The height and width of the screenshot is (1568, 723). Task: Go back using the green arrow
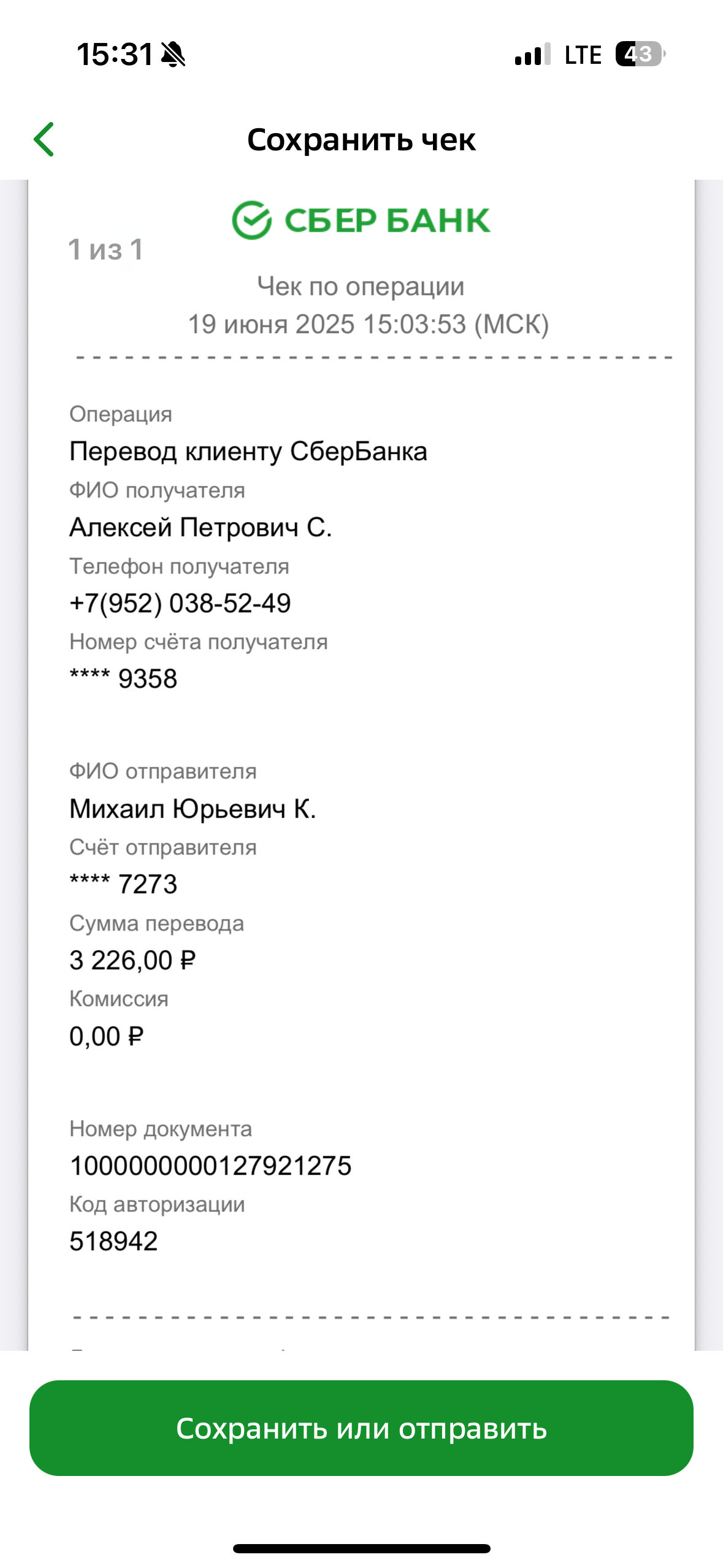click(44, 139)
